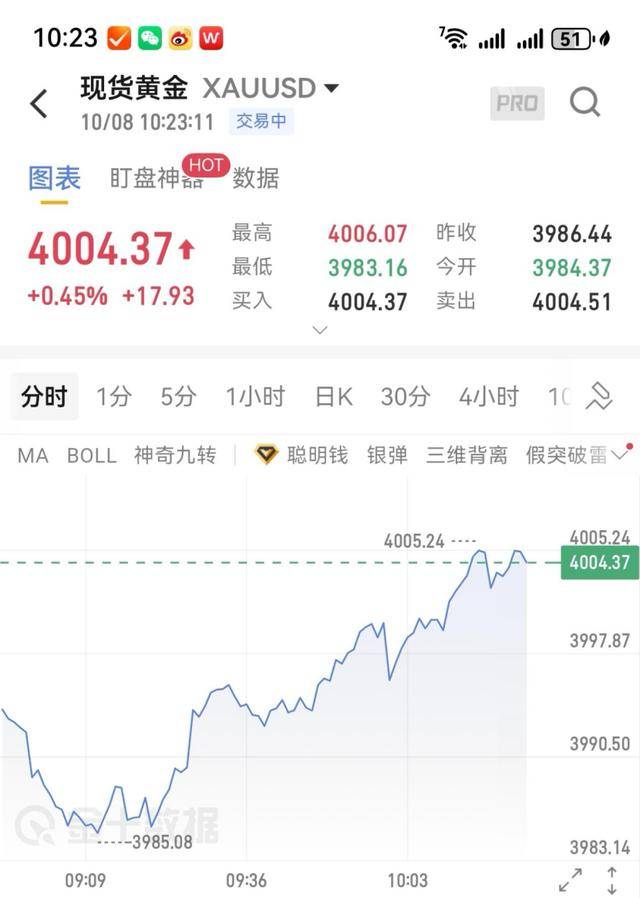
Task: Open the search magnifier
Action: tap(585, 102)
